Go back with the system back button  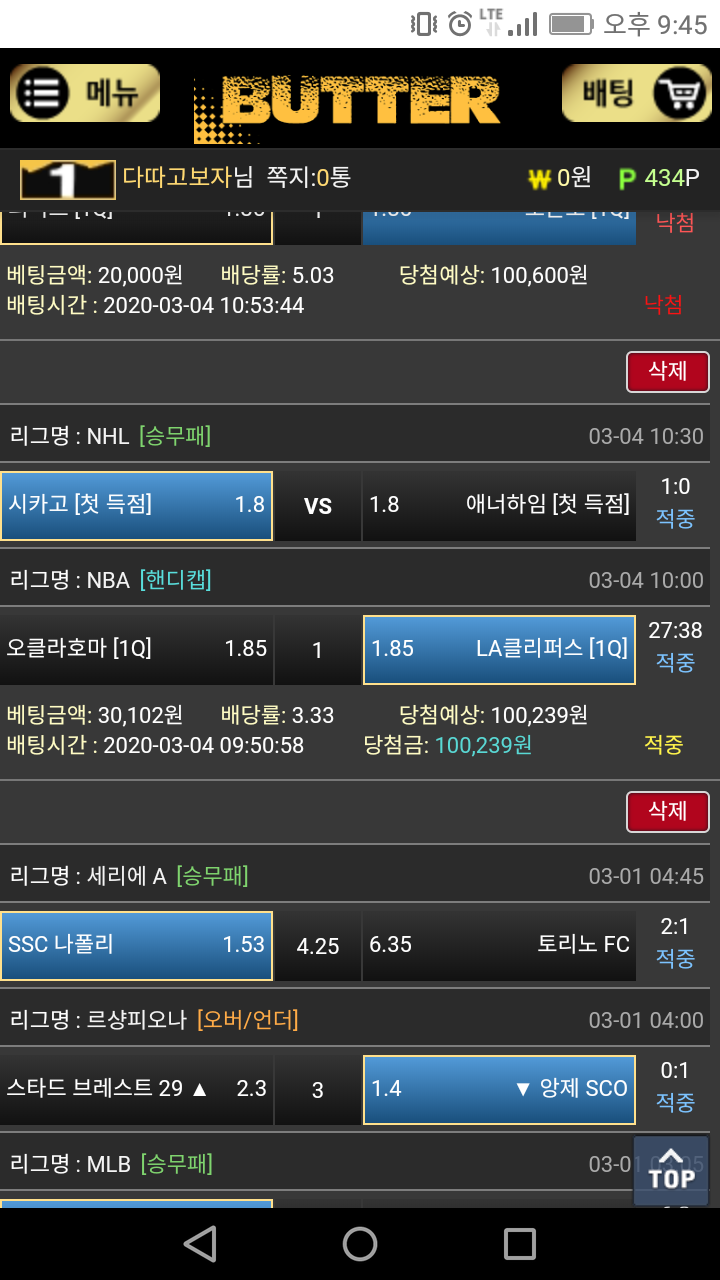201,1244
